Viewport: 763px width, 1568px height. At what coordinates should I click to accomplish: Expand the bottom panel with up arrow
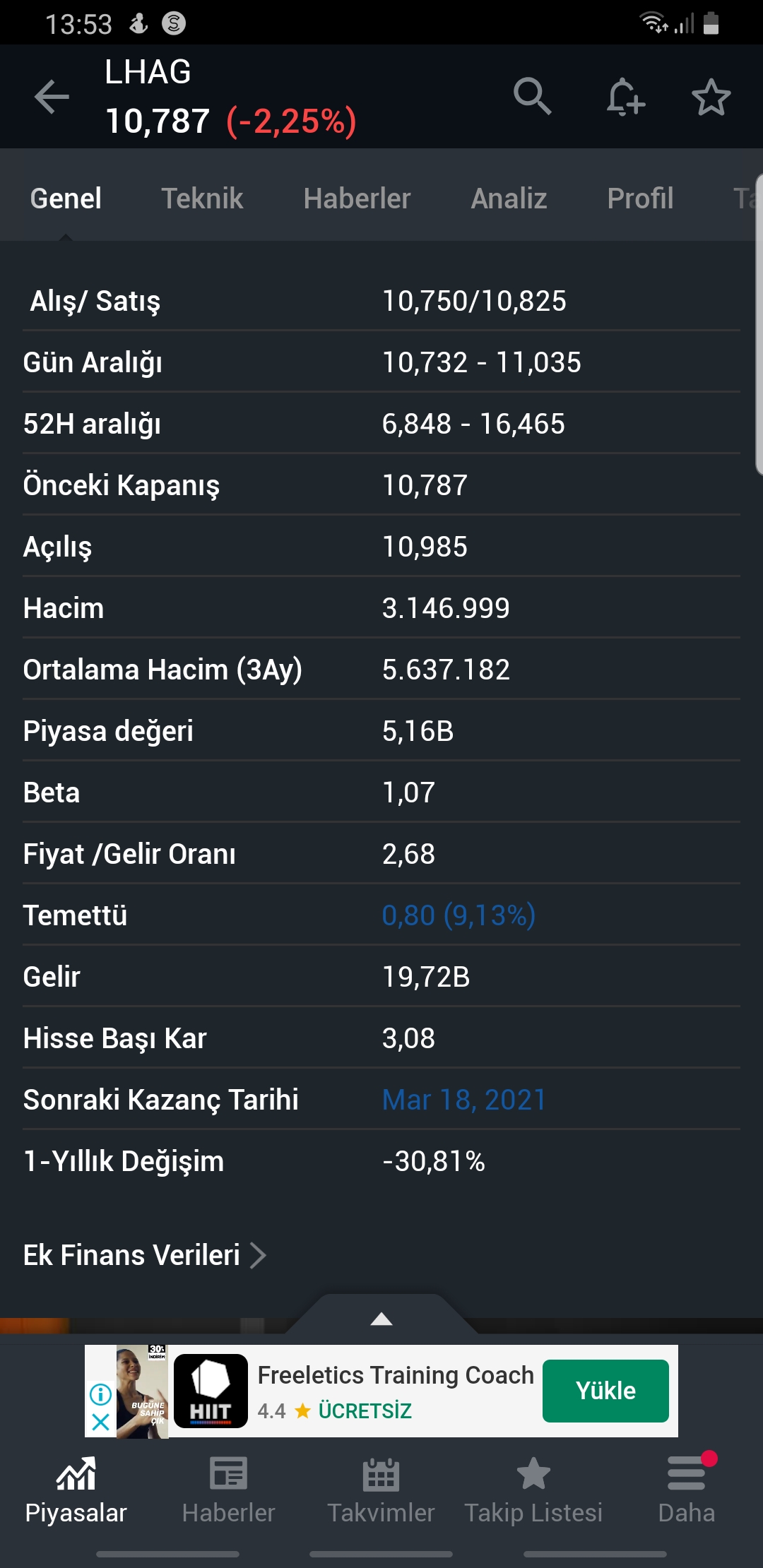coord(381,1318)
